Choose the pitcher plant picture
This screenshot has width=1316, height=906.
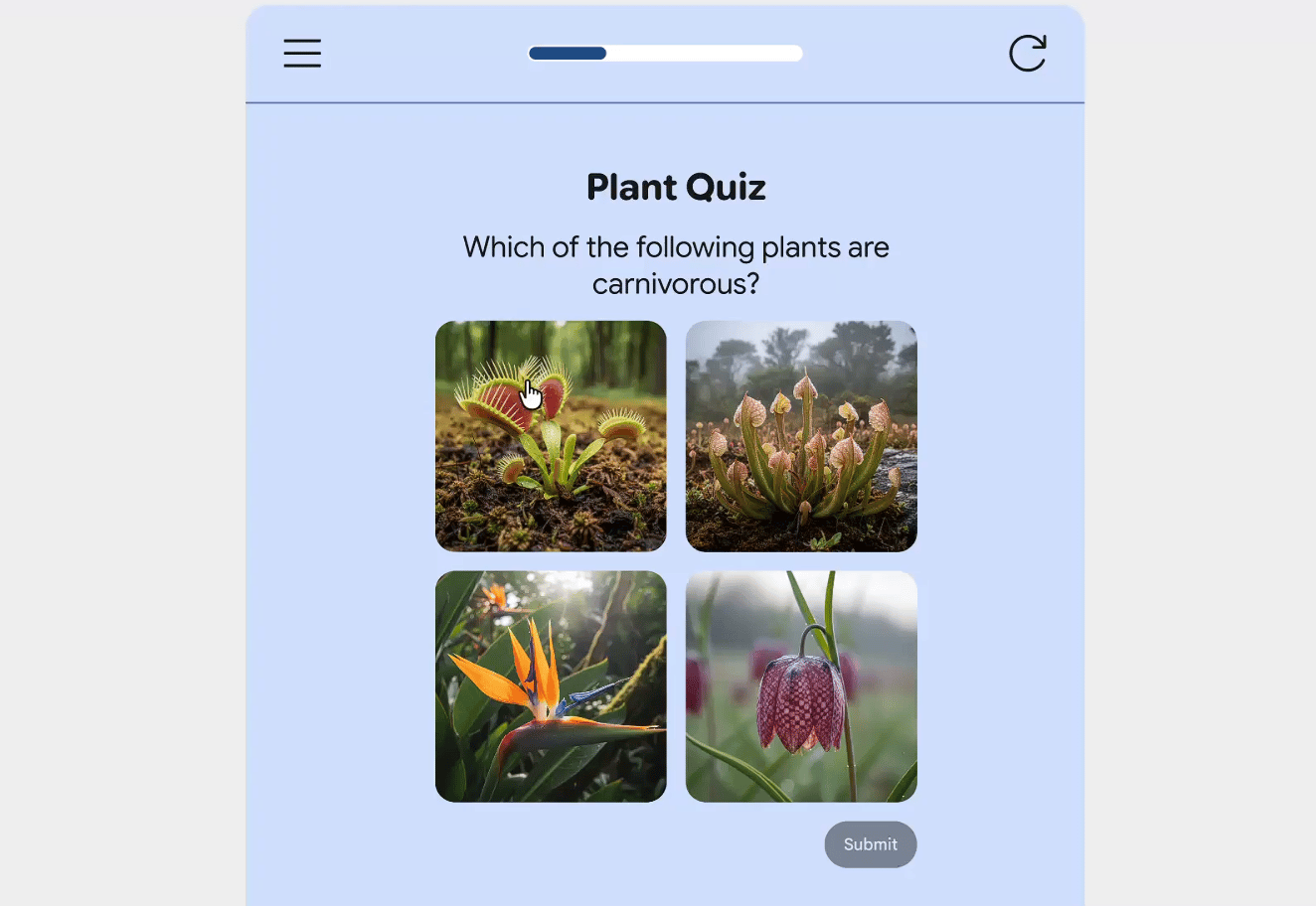click(x=801, y=436)
